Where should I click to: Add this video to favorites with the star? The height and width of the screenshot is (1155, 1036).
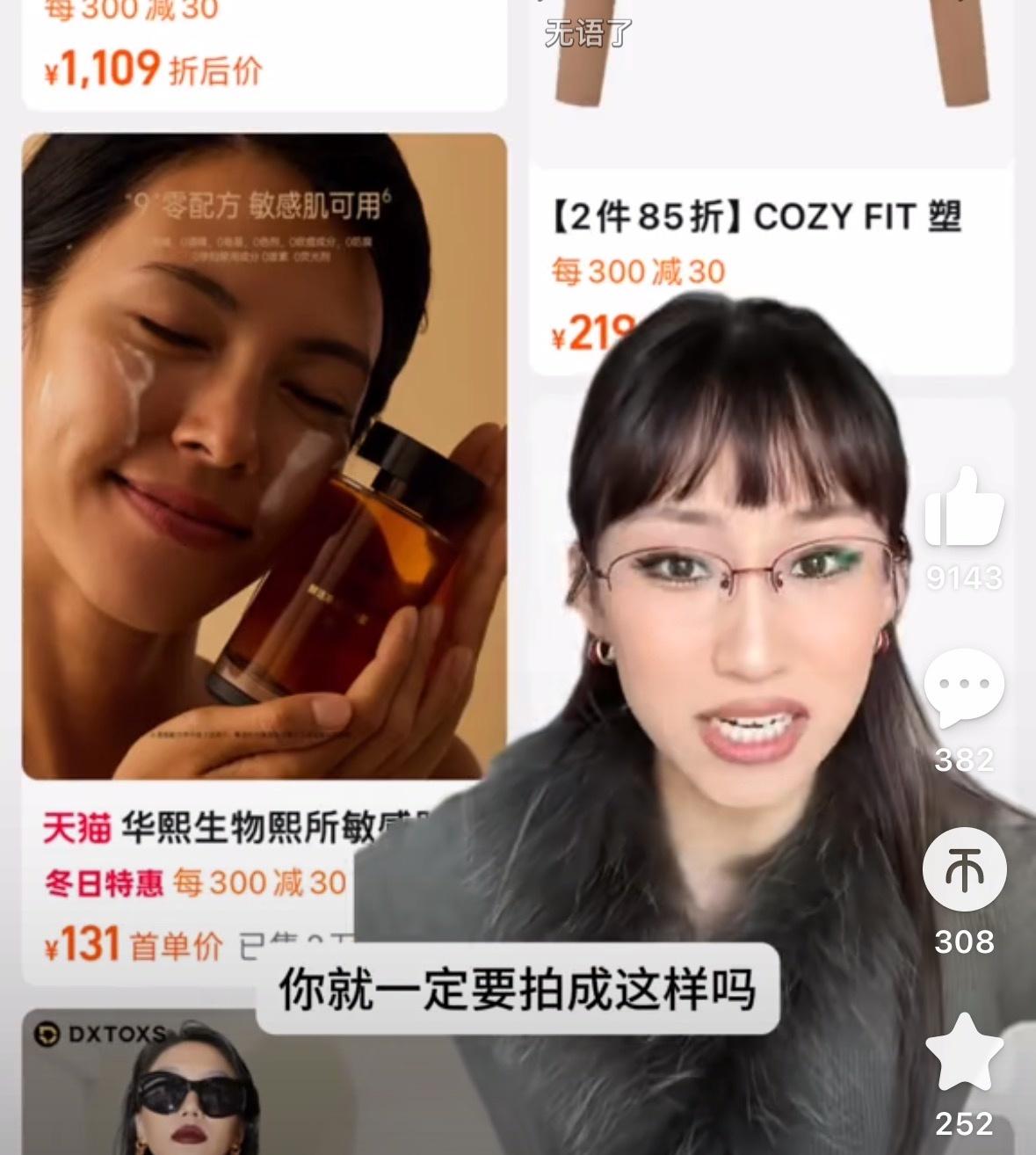964,1052
